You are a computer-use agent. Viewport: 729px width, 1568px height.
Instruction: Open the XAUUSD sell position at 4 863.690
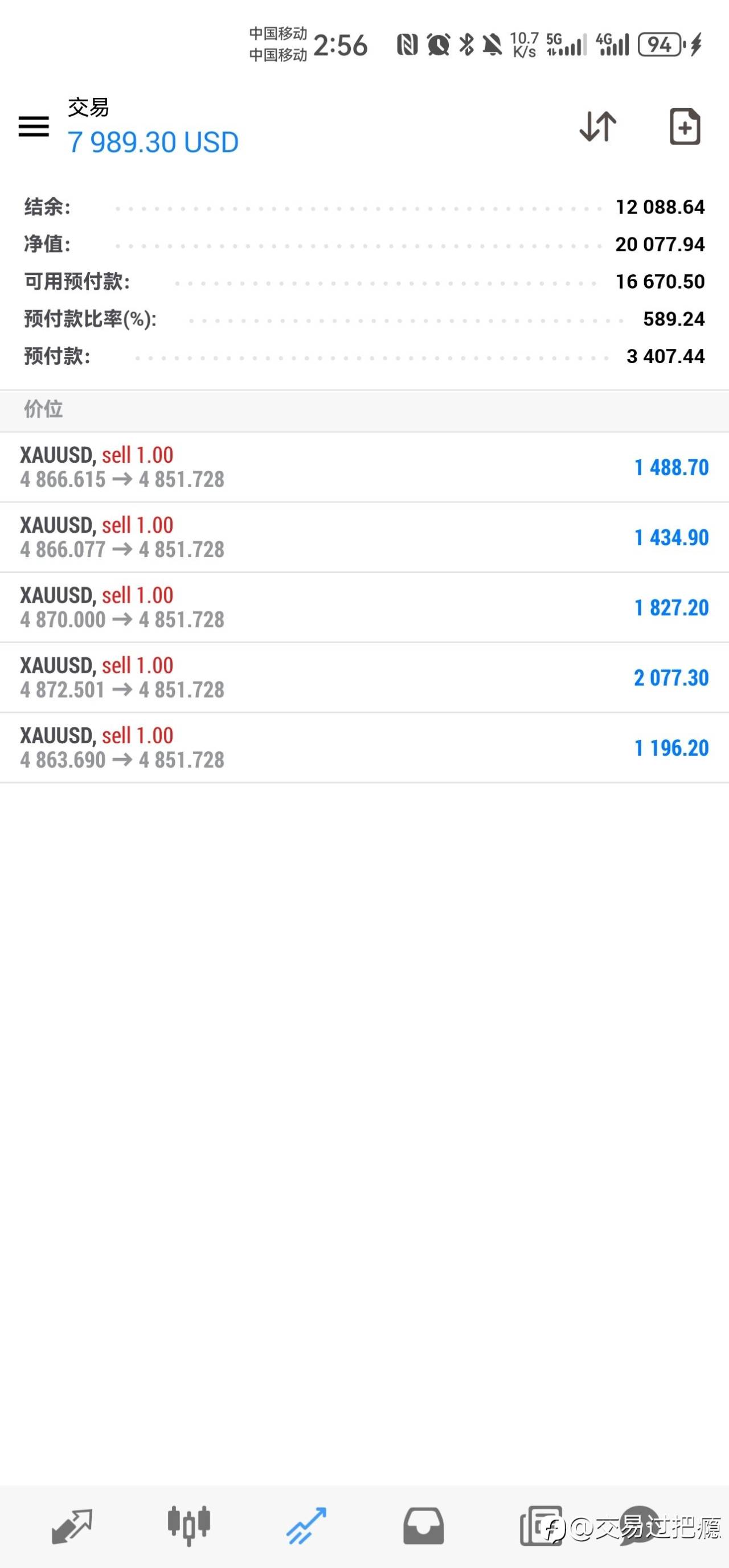(x=364, y=747)
